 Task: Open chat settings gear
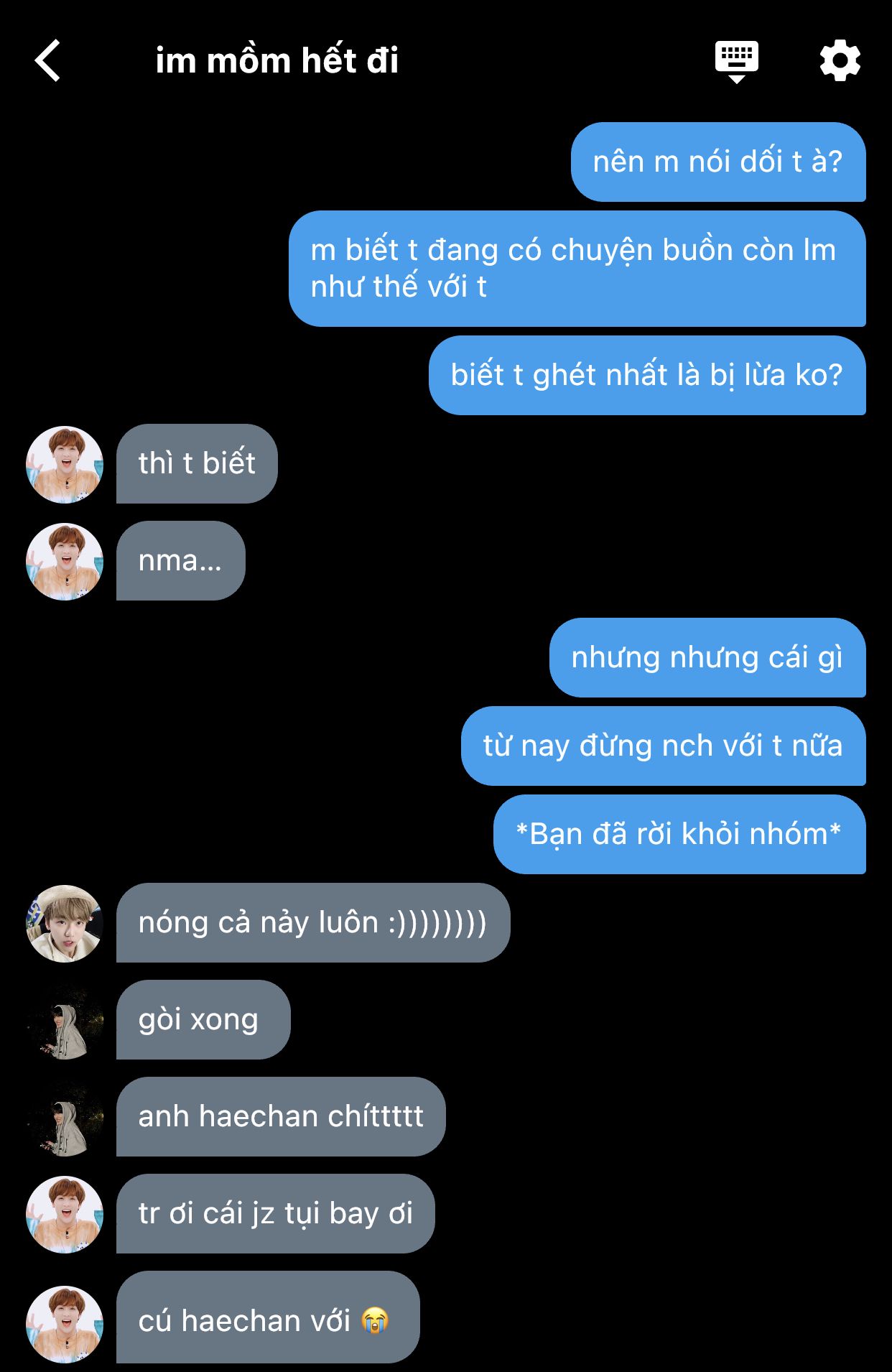[x=840, y=61]
